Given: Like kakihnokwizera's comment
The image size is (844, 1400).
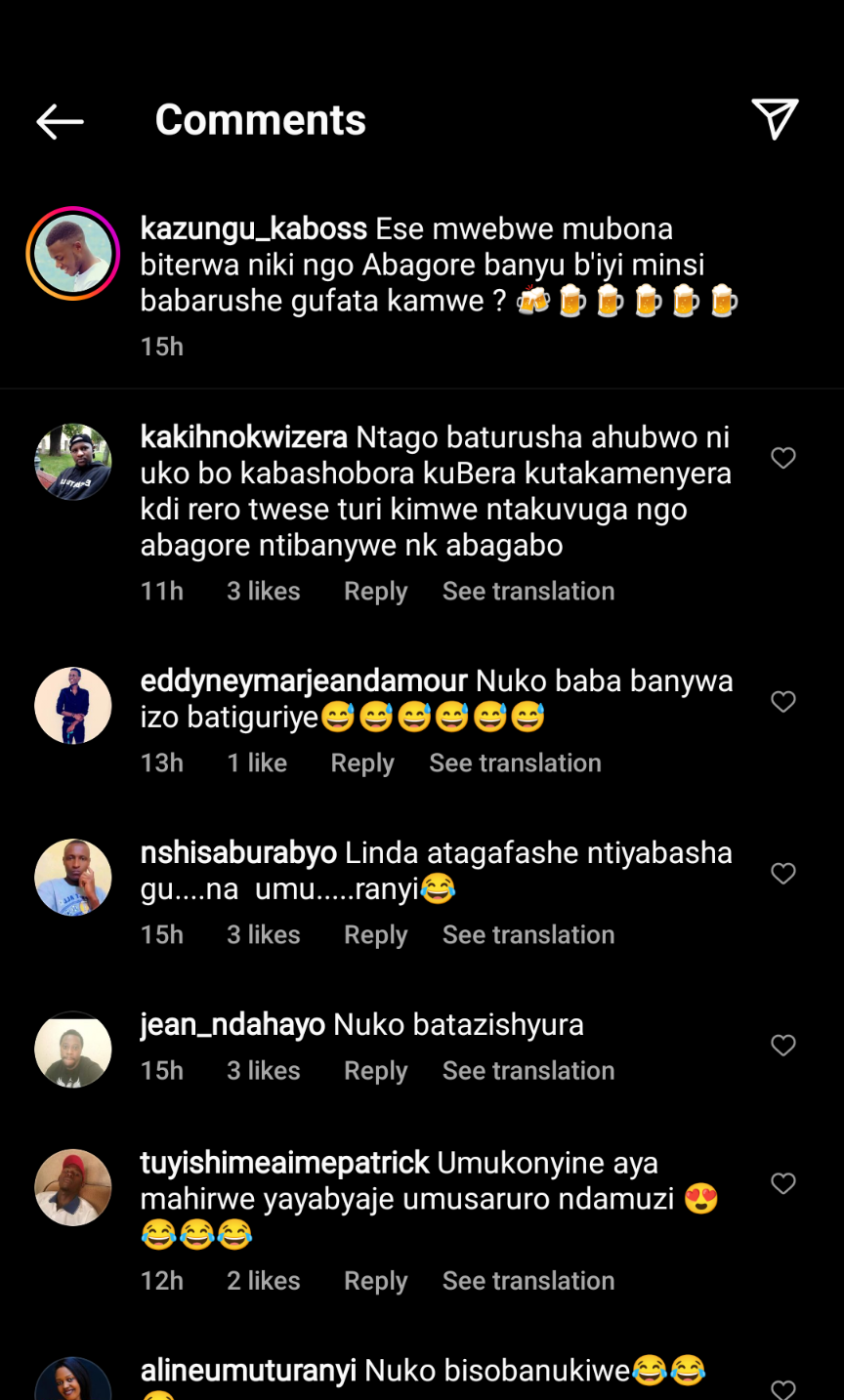Looking at the screenshot, I should (x=783, y=458).
